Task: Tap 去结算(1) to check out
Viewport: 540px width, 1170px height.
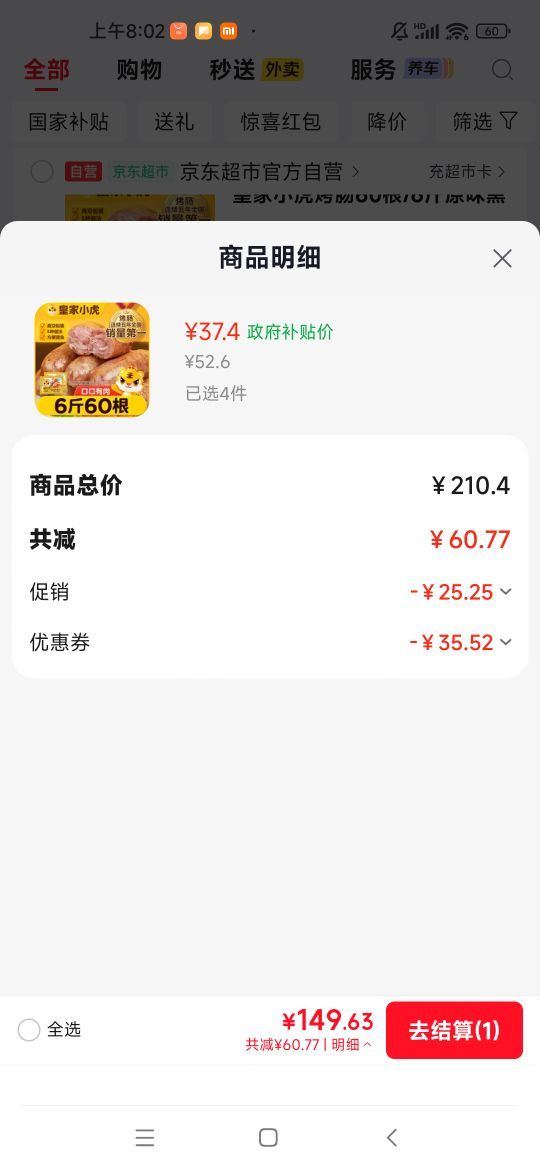Action: pos(454,1030)
